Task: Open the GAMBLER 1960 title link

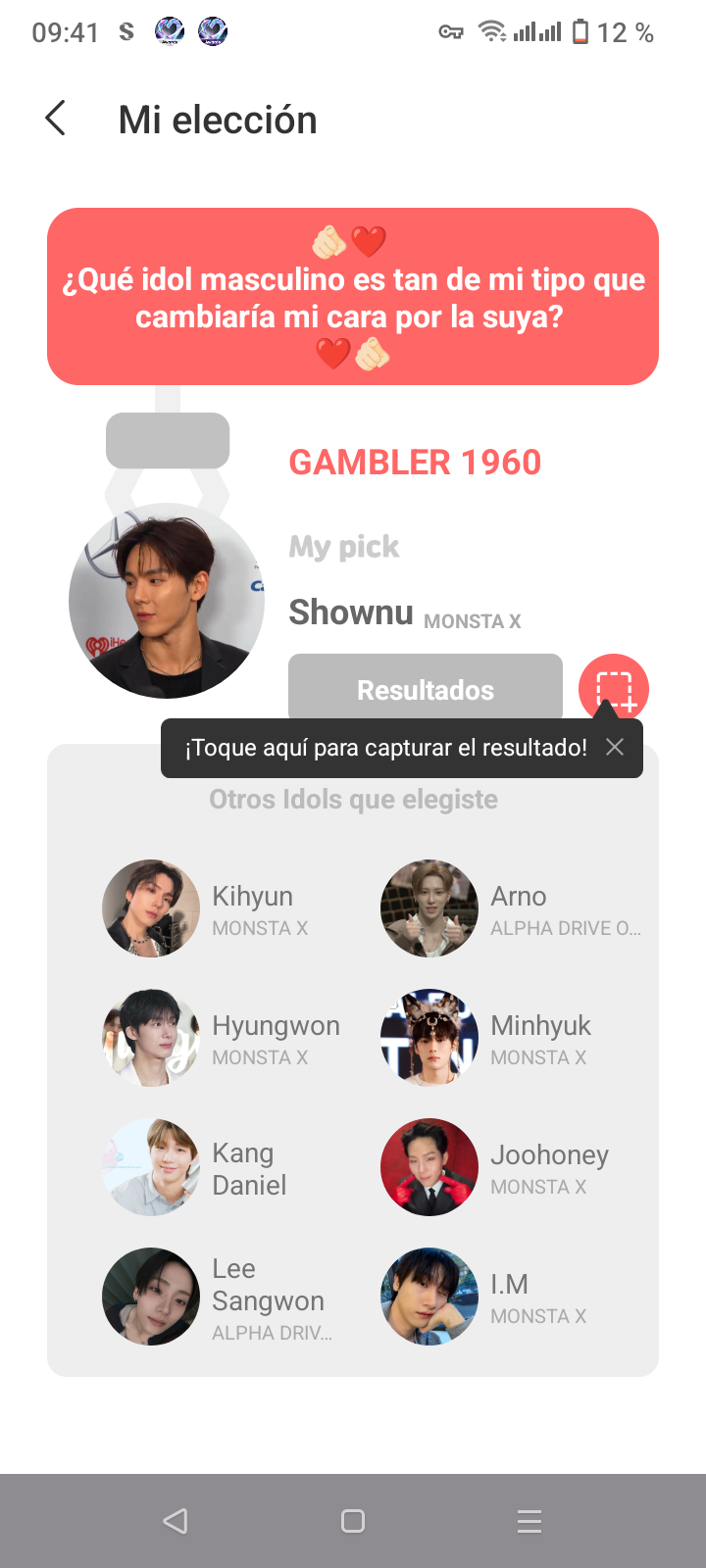Action: point(415,462)
